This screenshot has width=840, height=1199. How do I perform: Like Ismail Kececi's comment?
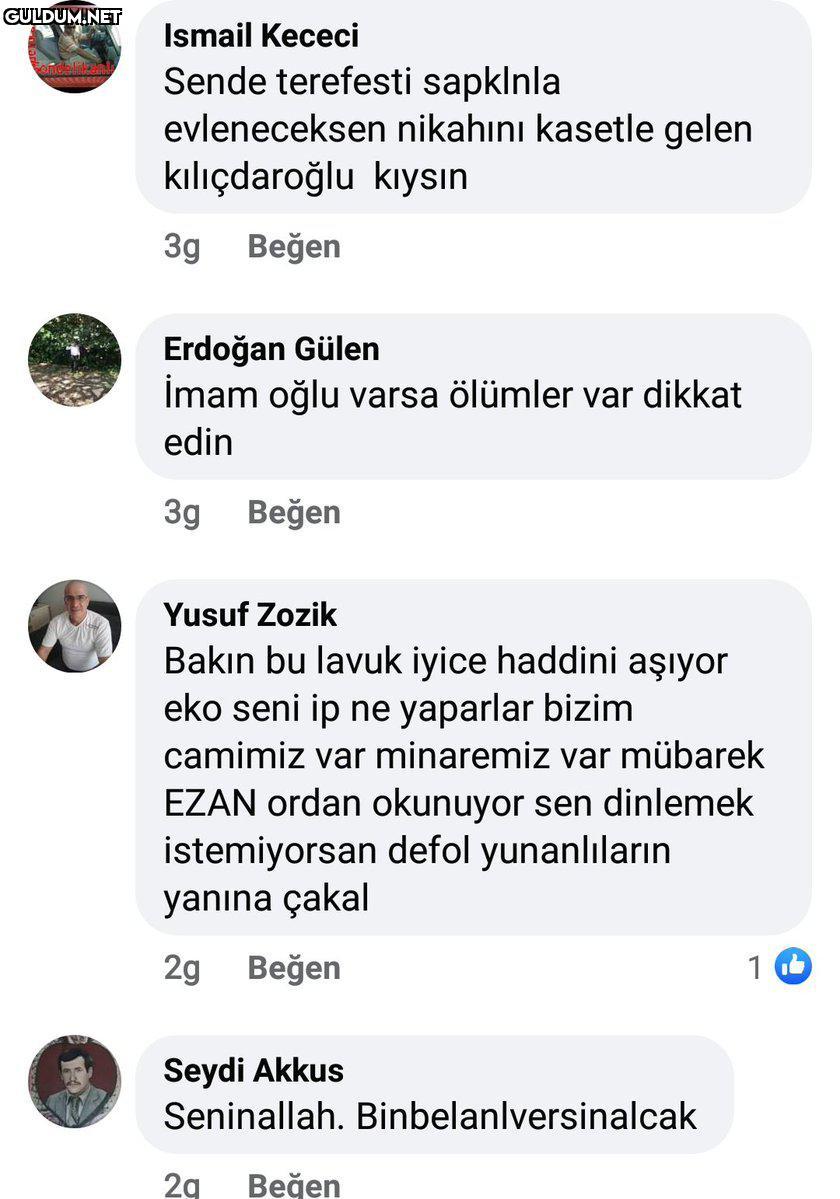point(293,246)
